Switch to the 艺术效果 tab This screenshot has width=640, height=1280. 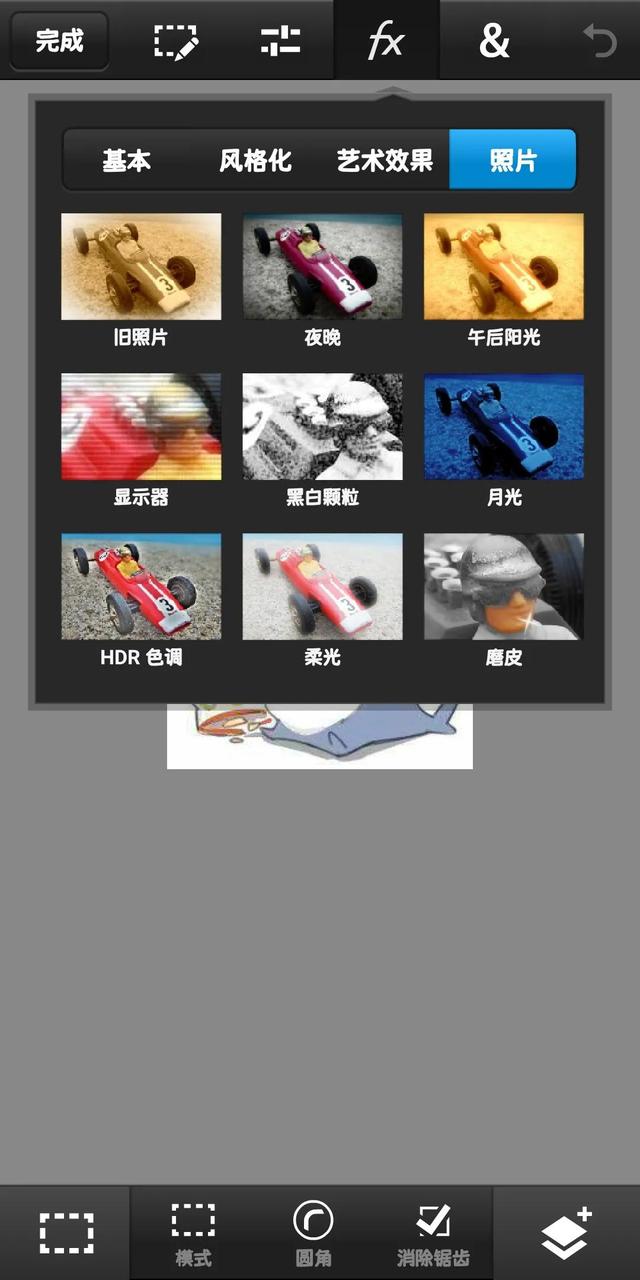pyautogui.click(x=385, y=160)
